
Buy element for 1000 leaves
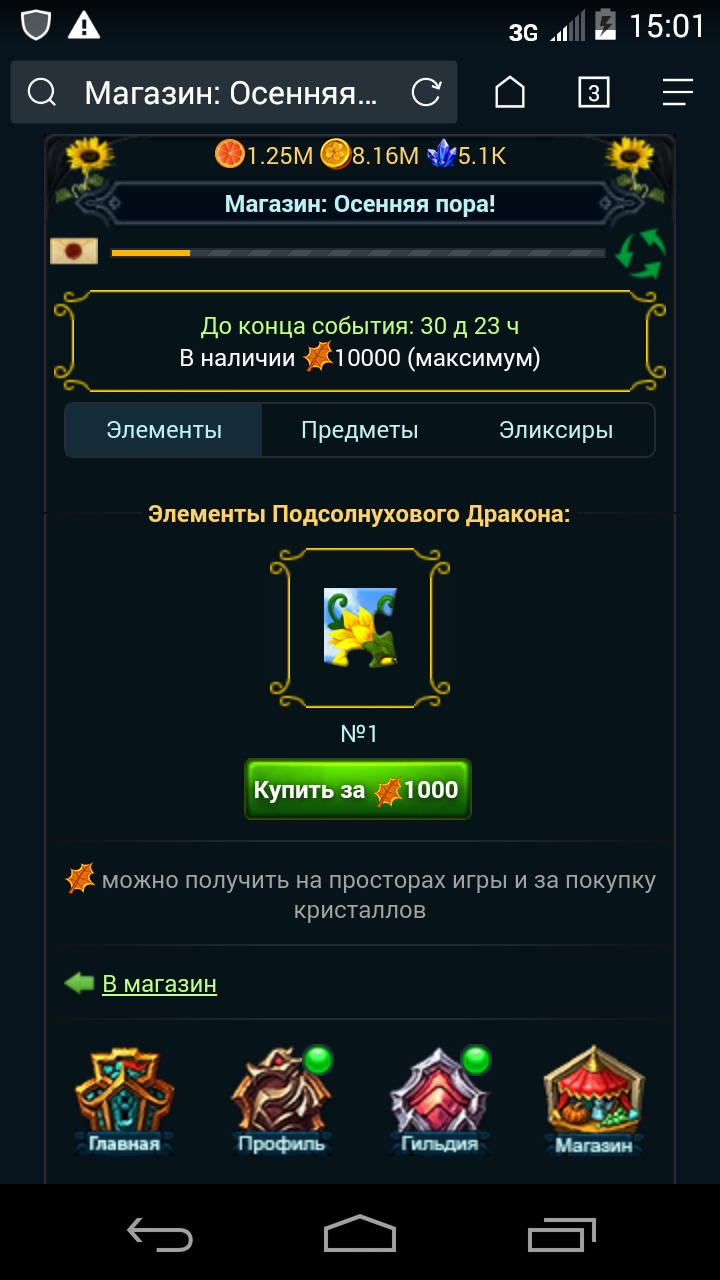point(358,790)
